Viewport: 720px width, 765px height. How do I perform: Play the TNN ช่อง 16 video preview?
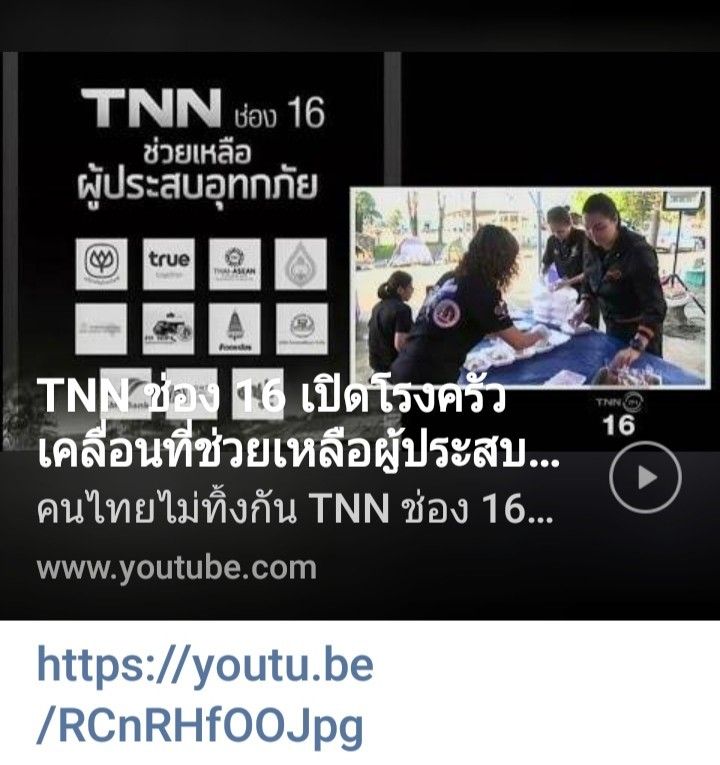pos(645,477)
